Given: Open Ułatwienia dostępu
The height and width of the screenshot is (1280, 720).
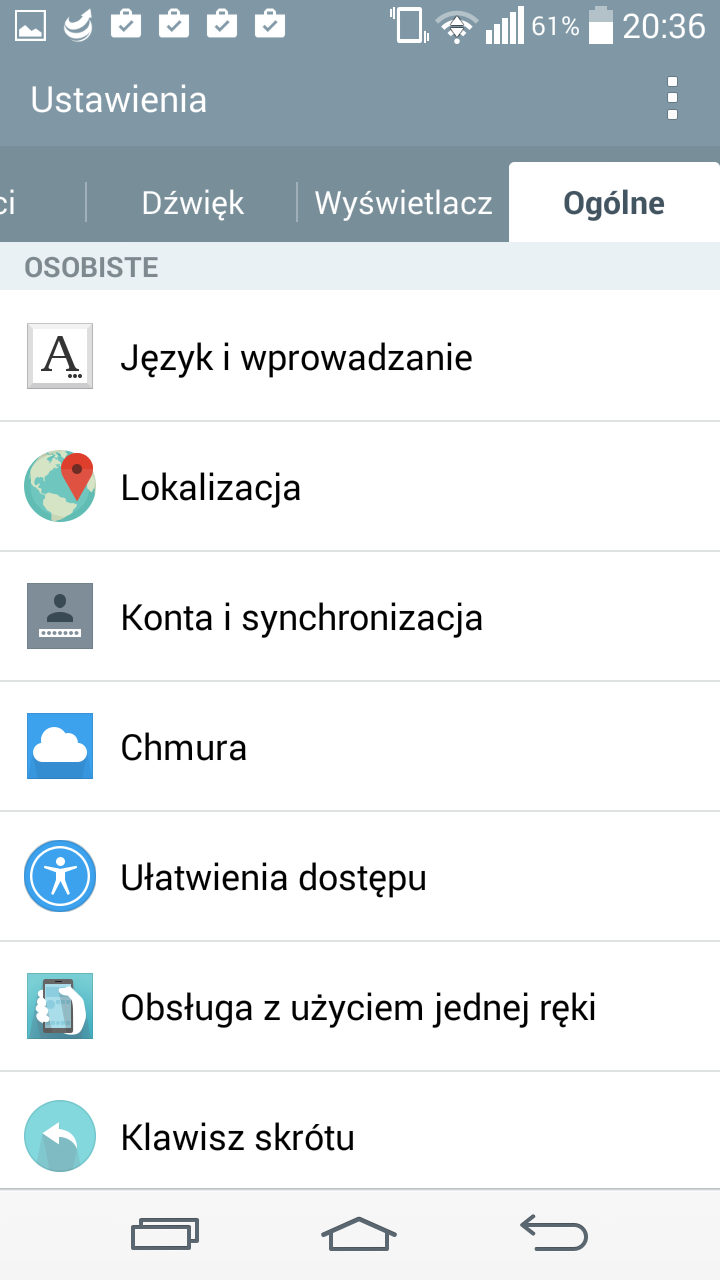Looking at the screenshot, I should coord(360,877).
